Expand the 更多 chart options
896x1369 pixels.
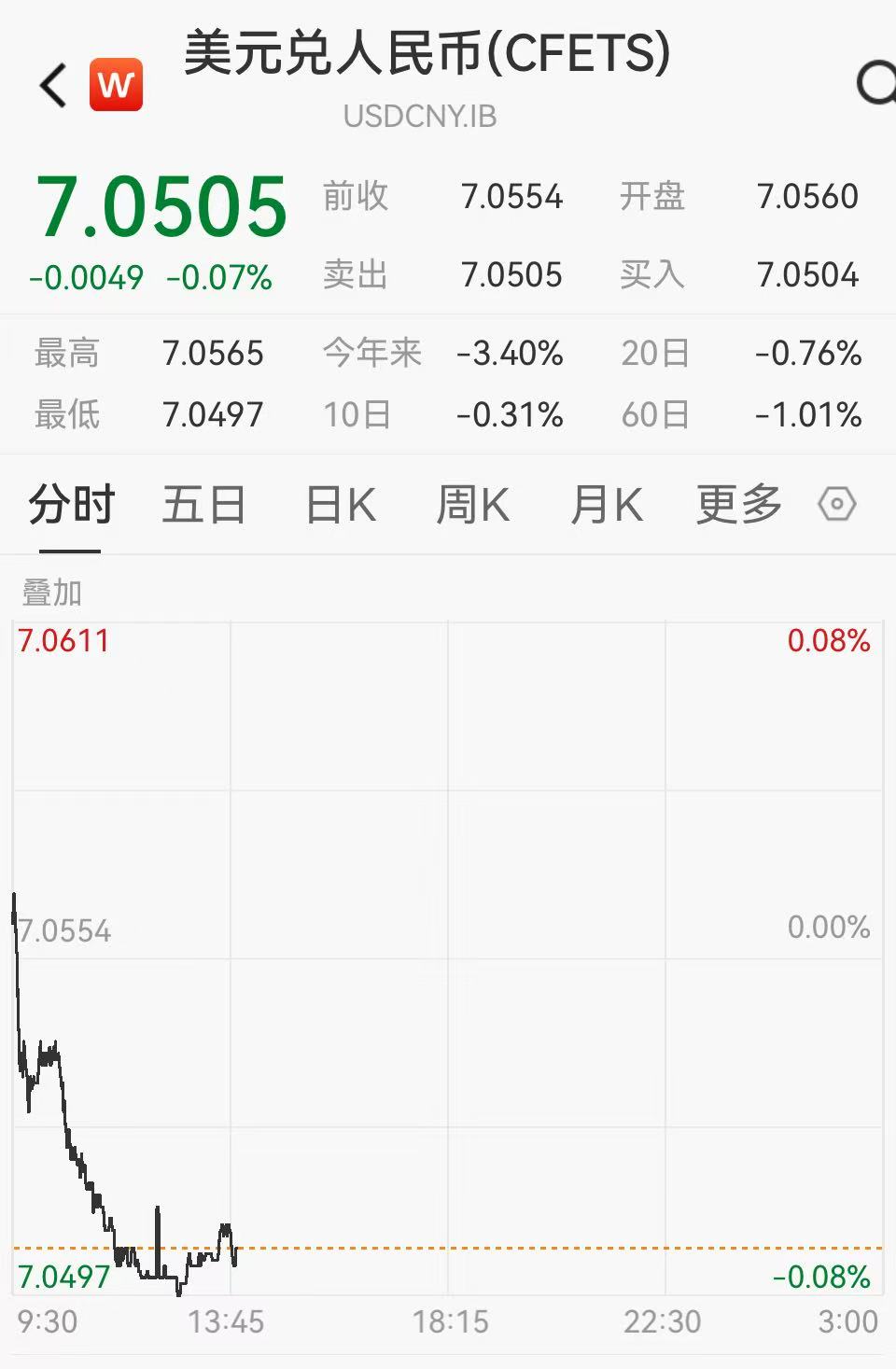(738, 505)
